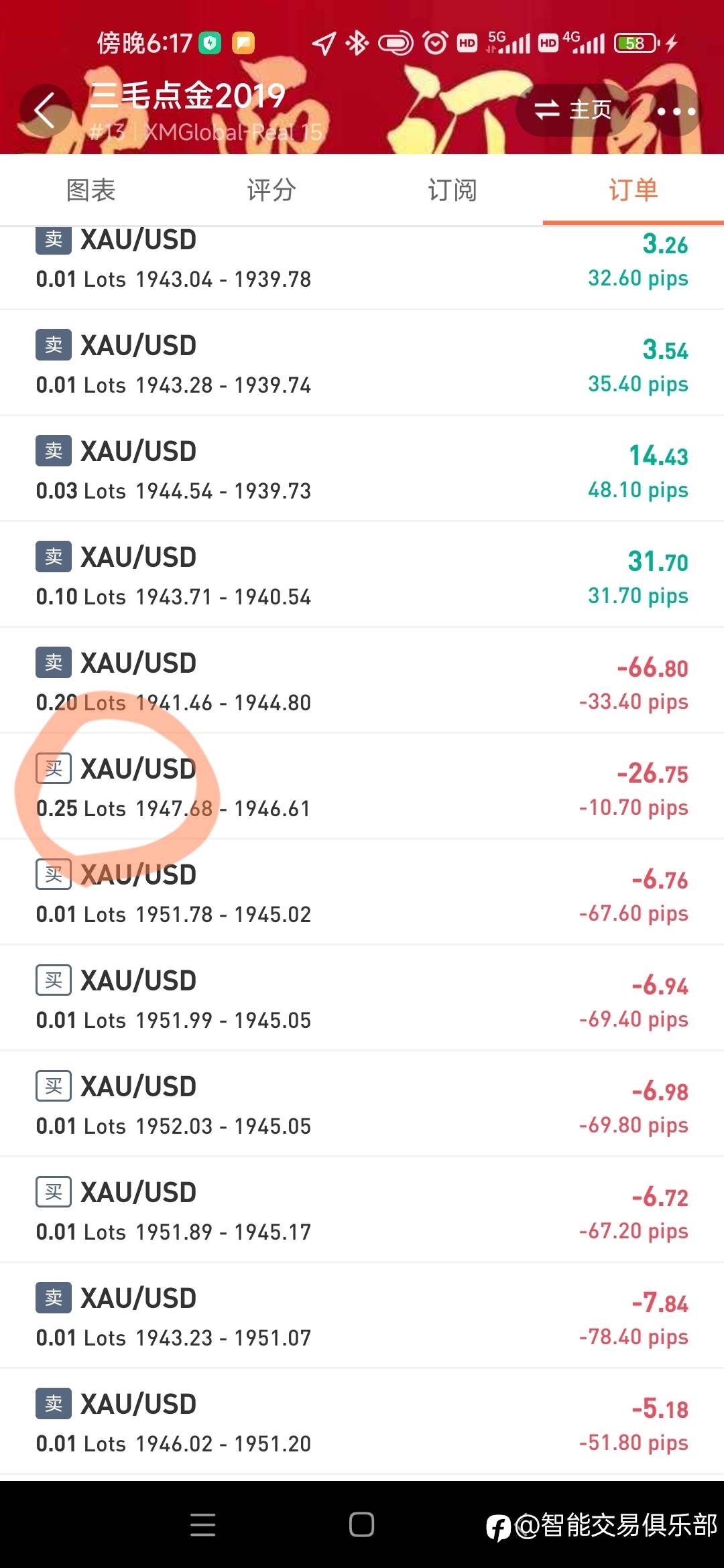
Task: Open the three-dot overflow menu
Action: [x=676, y=111]
